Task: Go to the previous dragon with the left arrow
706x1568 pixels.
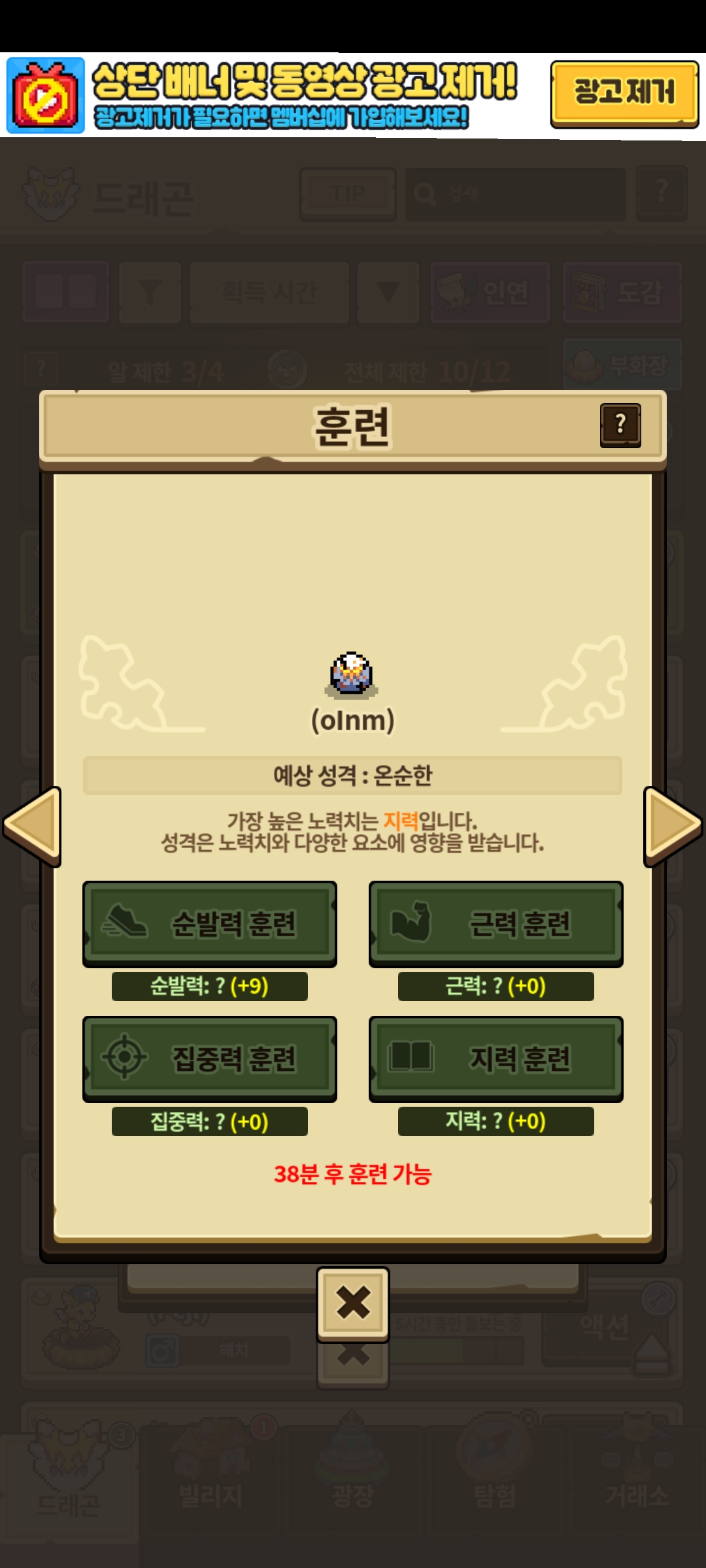Action: pos(33,826)
